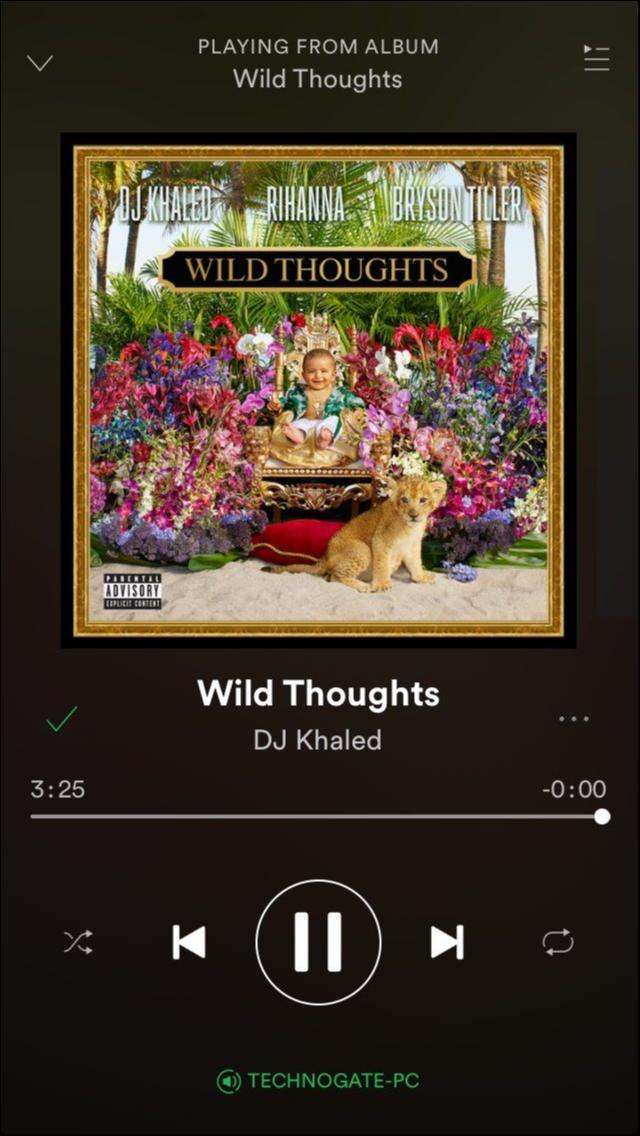Open more options for Wild Thoughts

pos(574,719)
